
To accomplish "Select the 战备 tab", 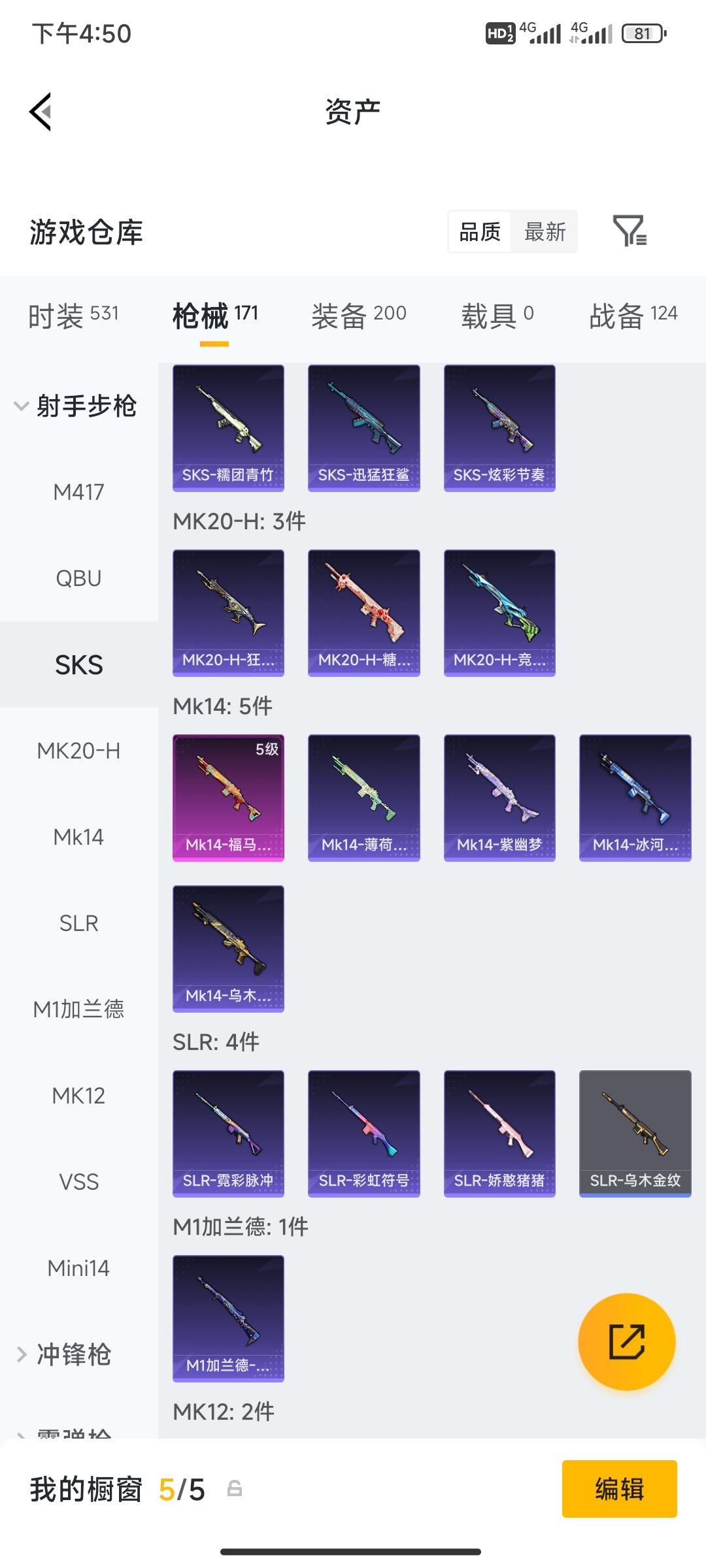I will pos(633,316).
